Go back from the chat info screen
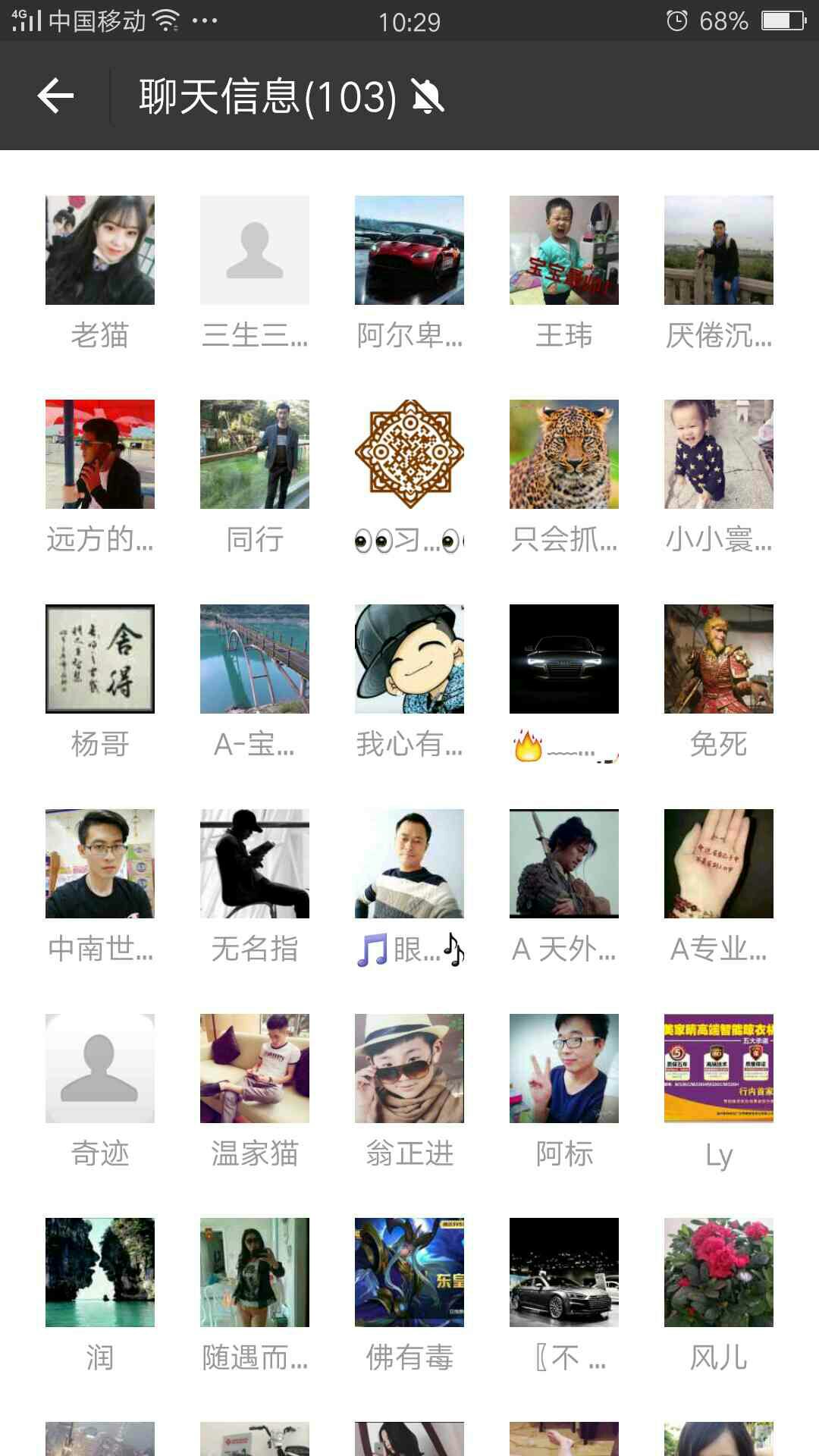Image resolution: width=819 pixels, height=1456 pixels. coord(55,96)
